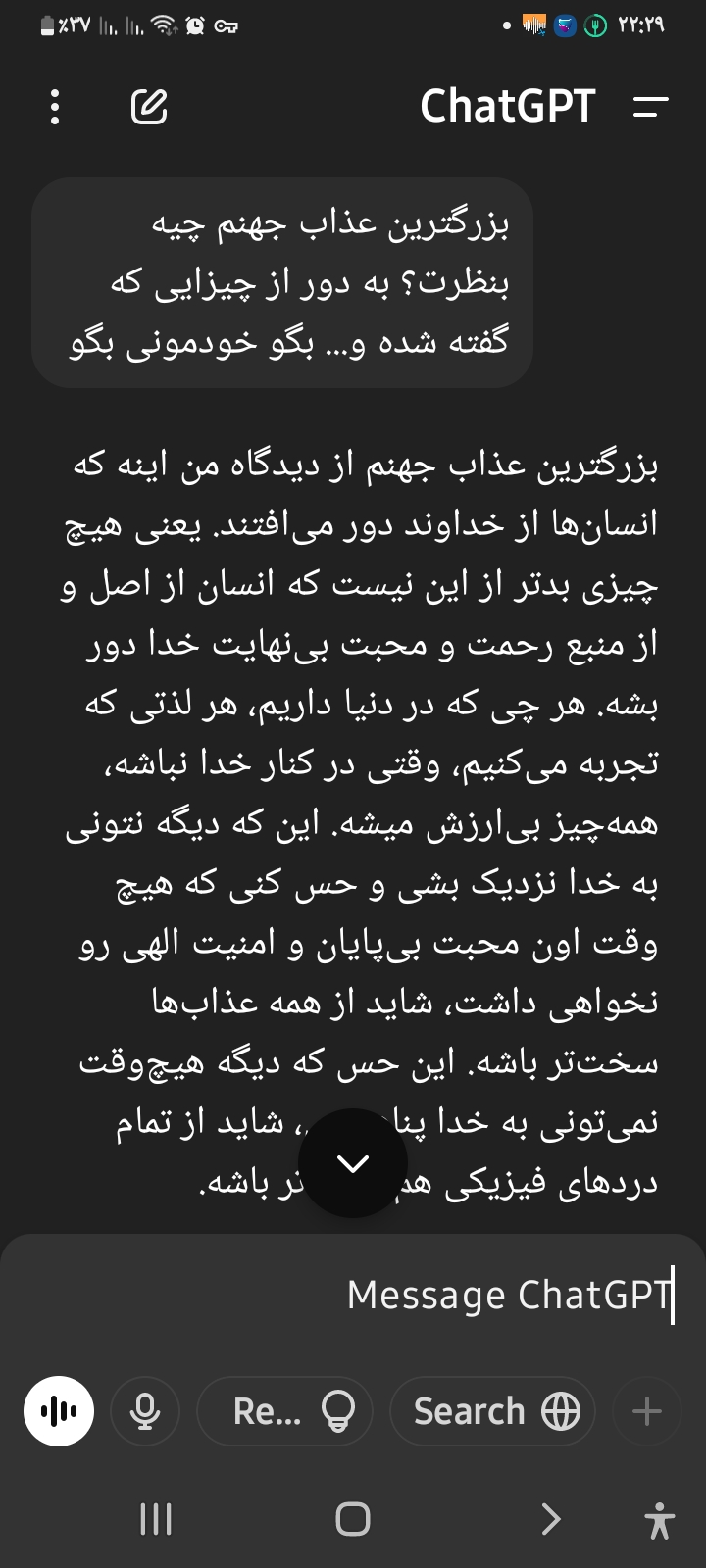Focus the Message ChatGPT input field
706x1568 pixels.
pos(353,1295)
